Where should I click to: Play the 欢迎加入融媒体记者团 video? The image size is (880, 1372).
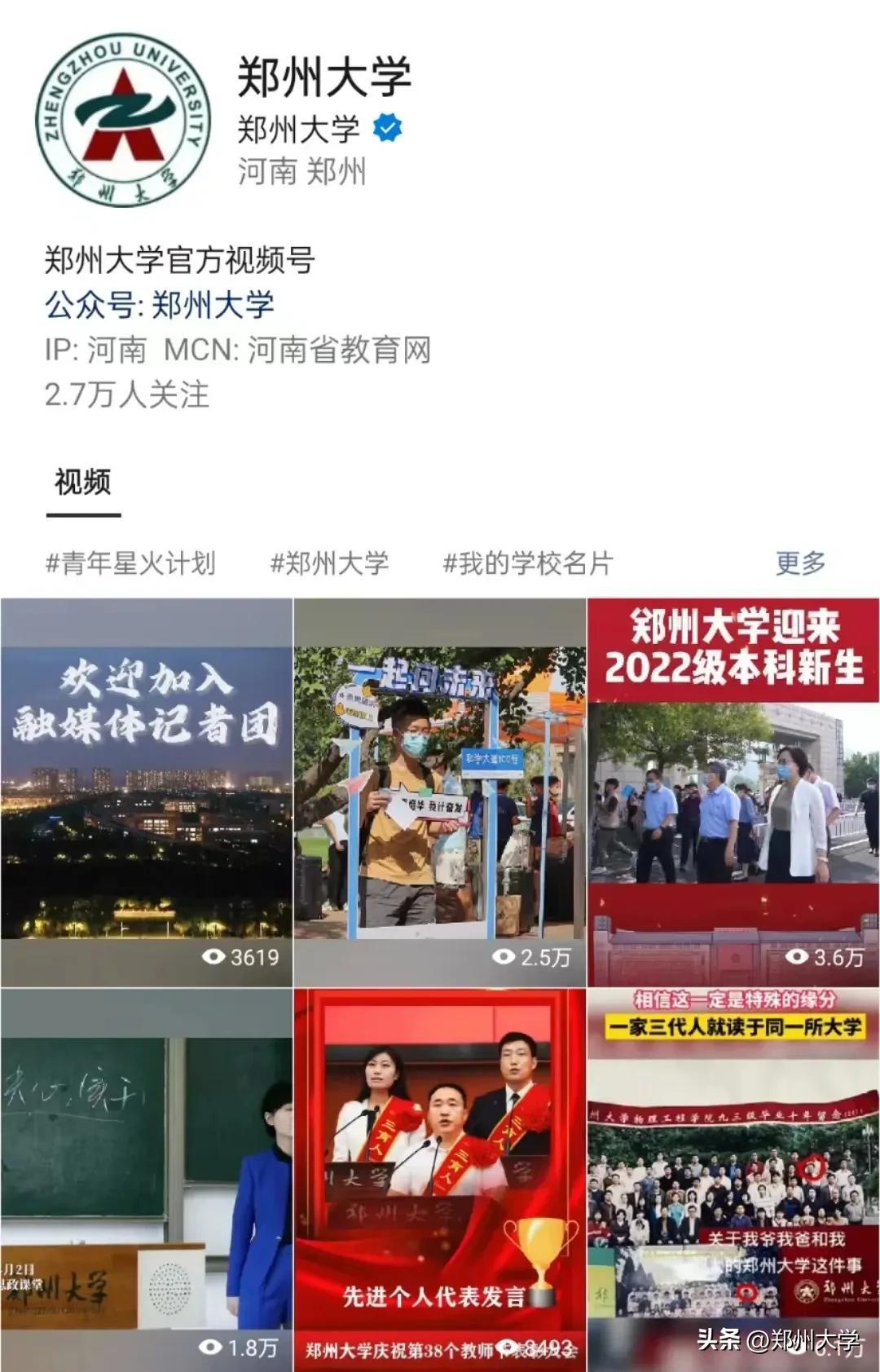coord(147,792)
